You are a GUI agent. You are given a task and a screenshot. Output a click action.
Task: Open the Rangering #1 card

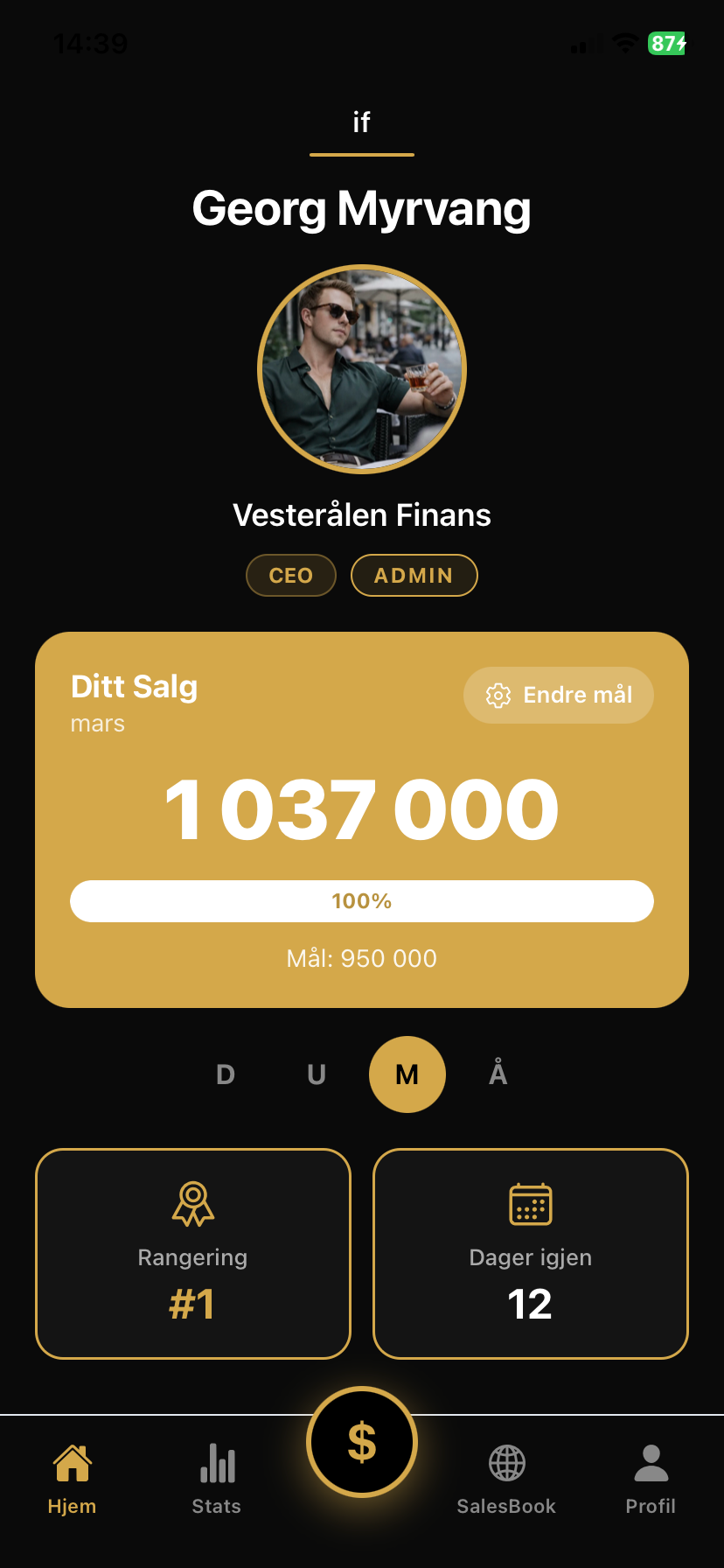(193, 1253)
